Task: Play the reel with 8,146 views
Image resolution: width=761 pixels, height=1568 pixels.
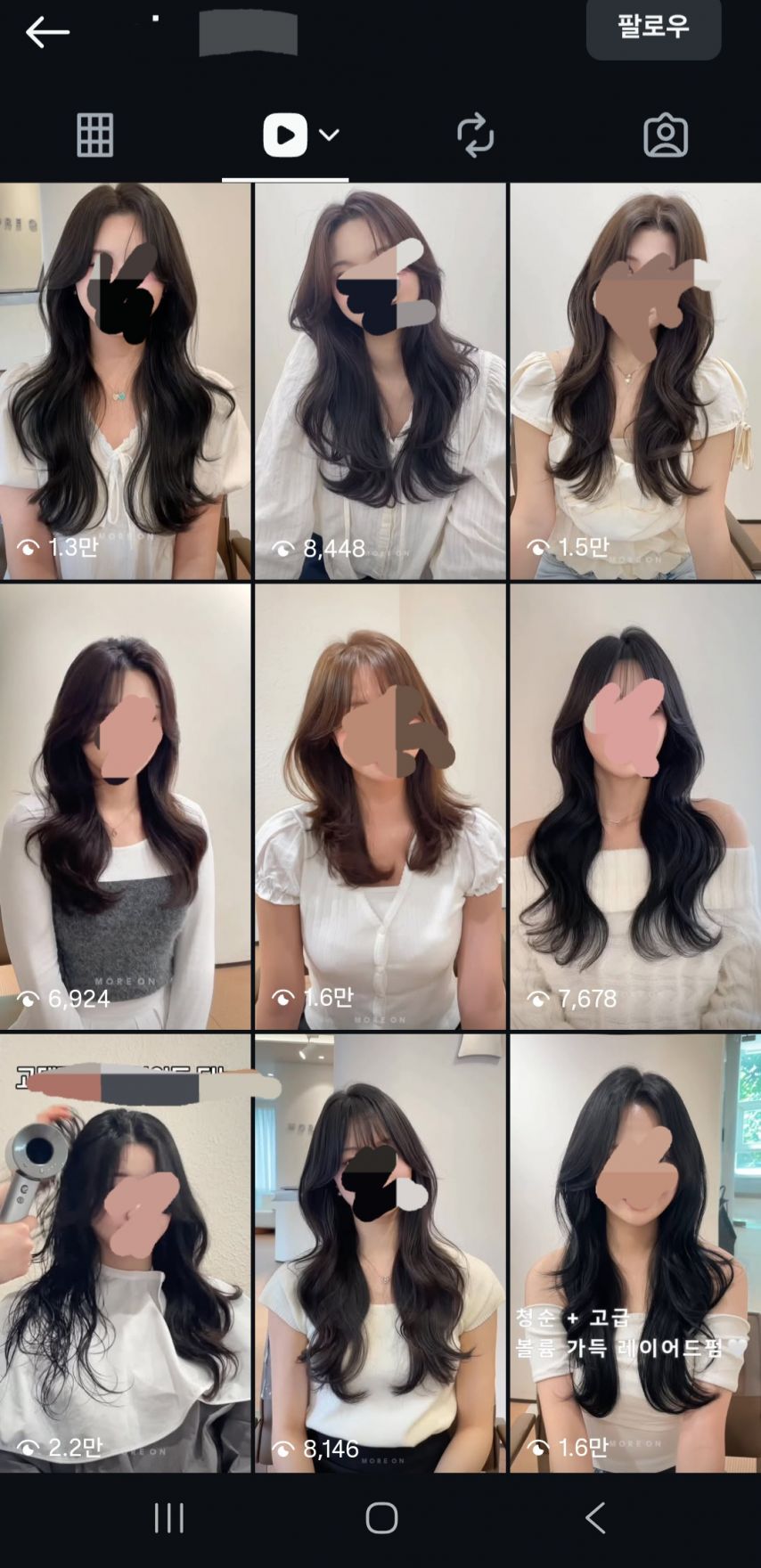Action: click(380, 1252)
